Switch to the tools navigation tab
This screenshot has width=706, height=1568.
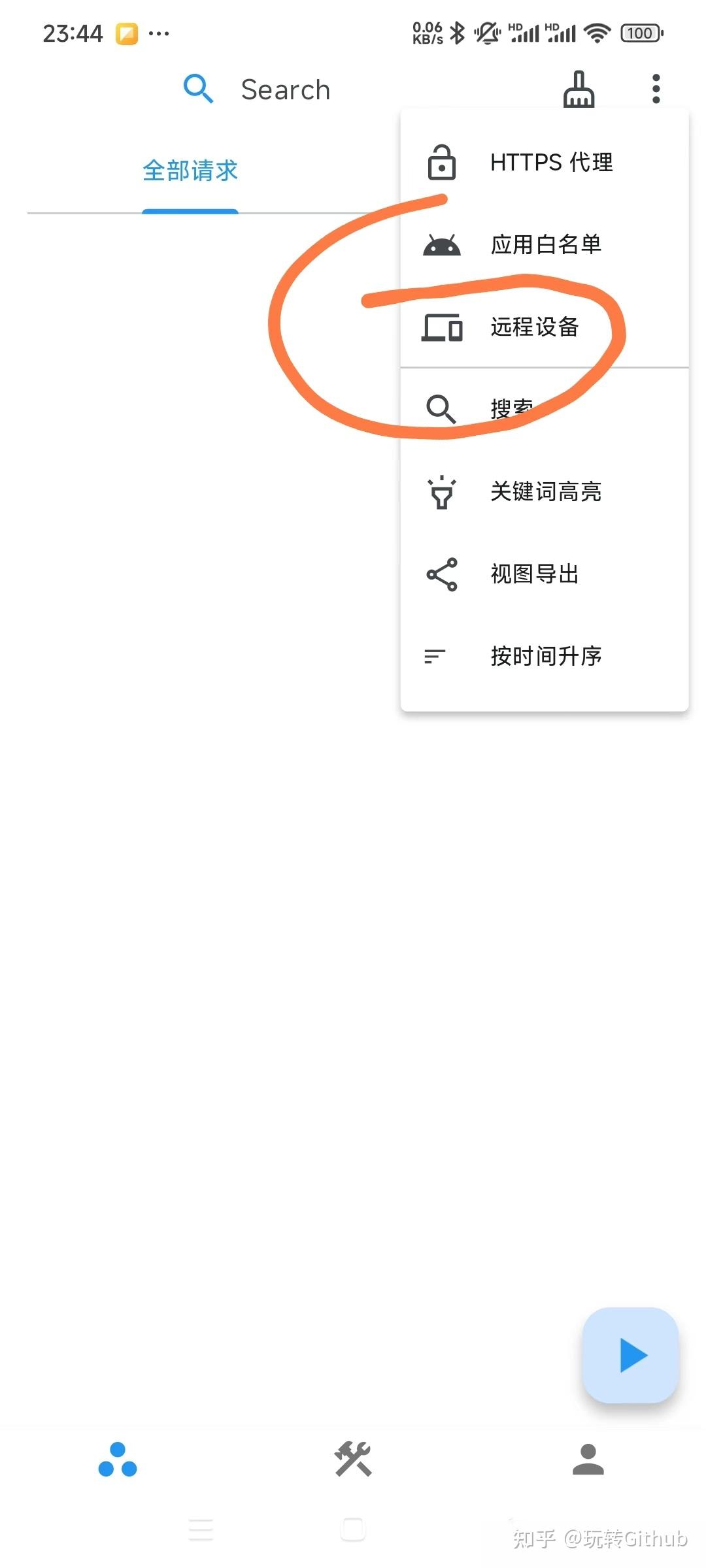[x=353, y=1460]
